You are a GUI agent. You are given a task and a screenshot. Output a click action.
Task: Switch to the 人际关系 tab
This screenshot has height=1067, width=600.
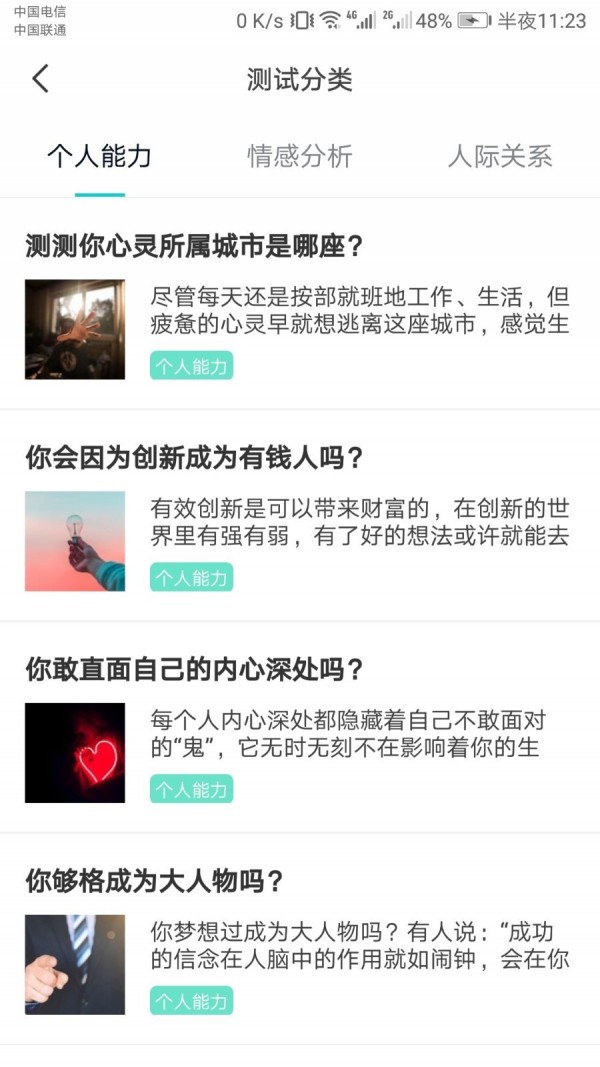pyautogui.click(x=499, y=157)
